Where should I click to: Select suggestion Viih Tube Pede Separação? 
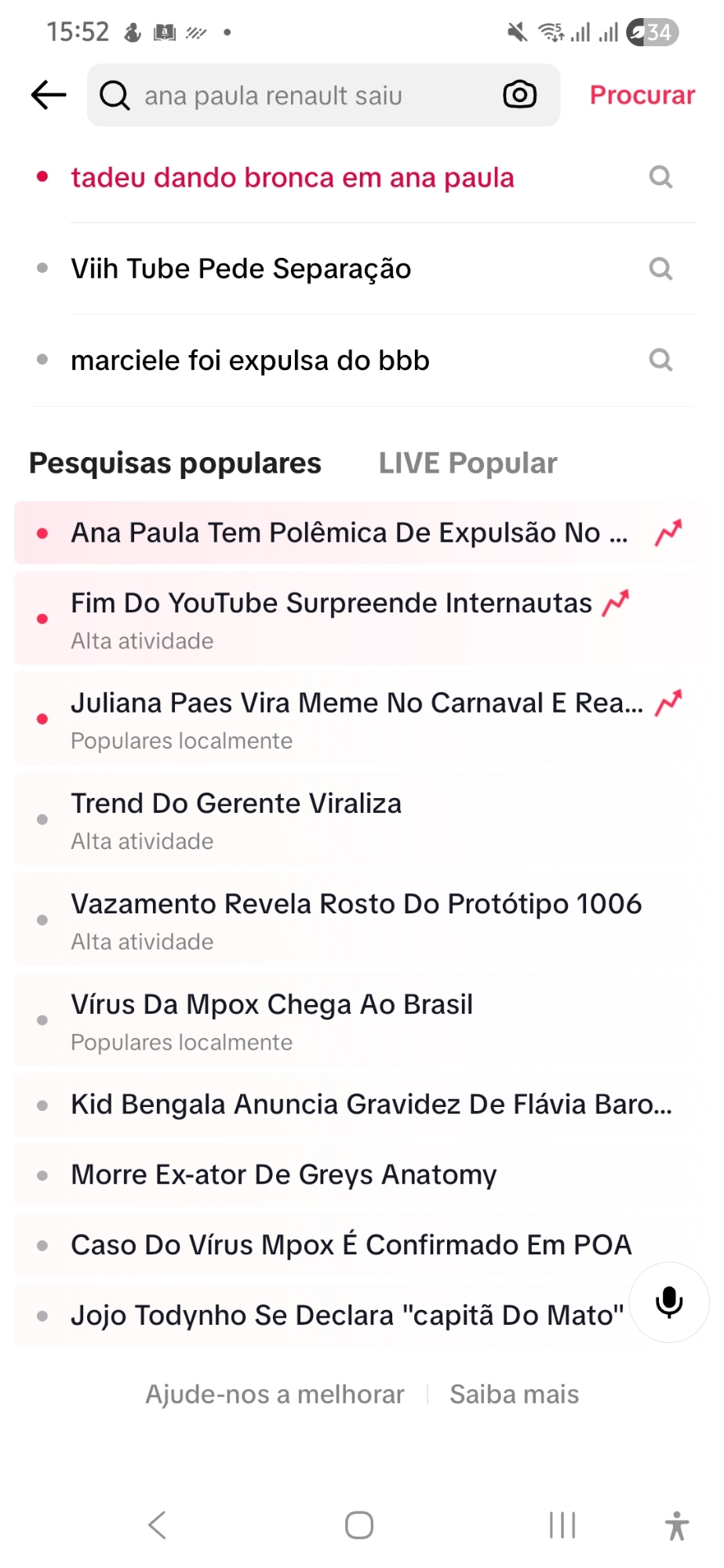click(241, 269)
